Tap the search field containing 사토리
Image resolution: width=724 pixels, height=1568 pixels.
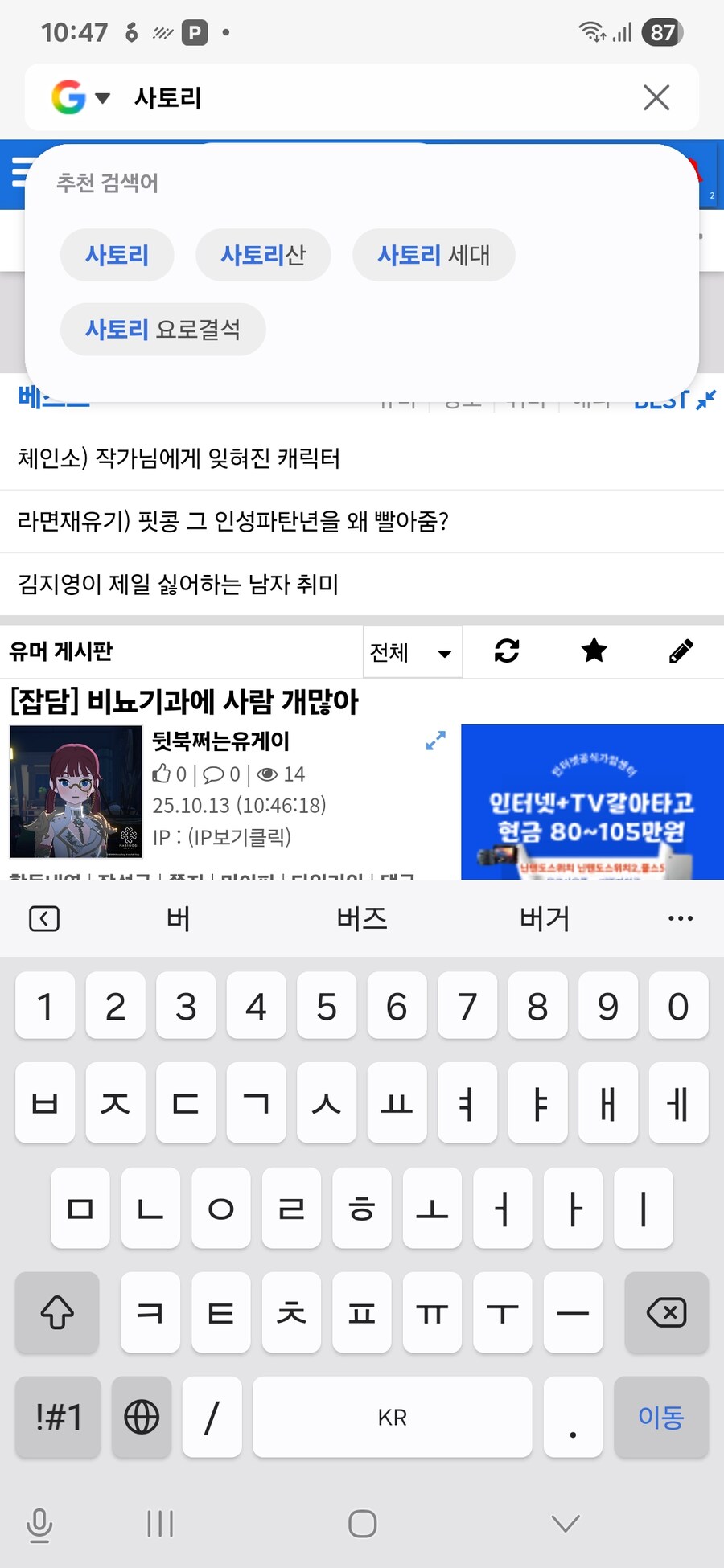[362, 98]
